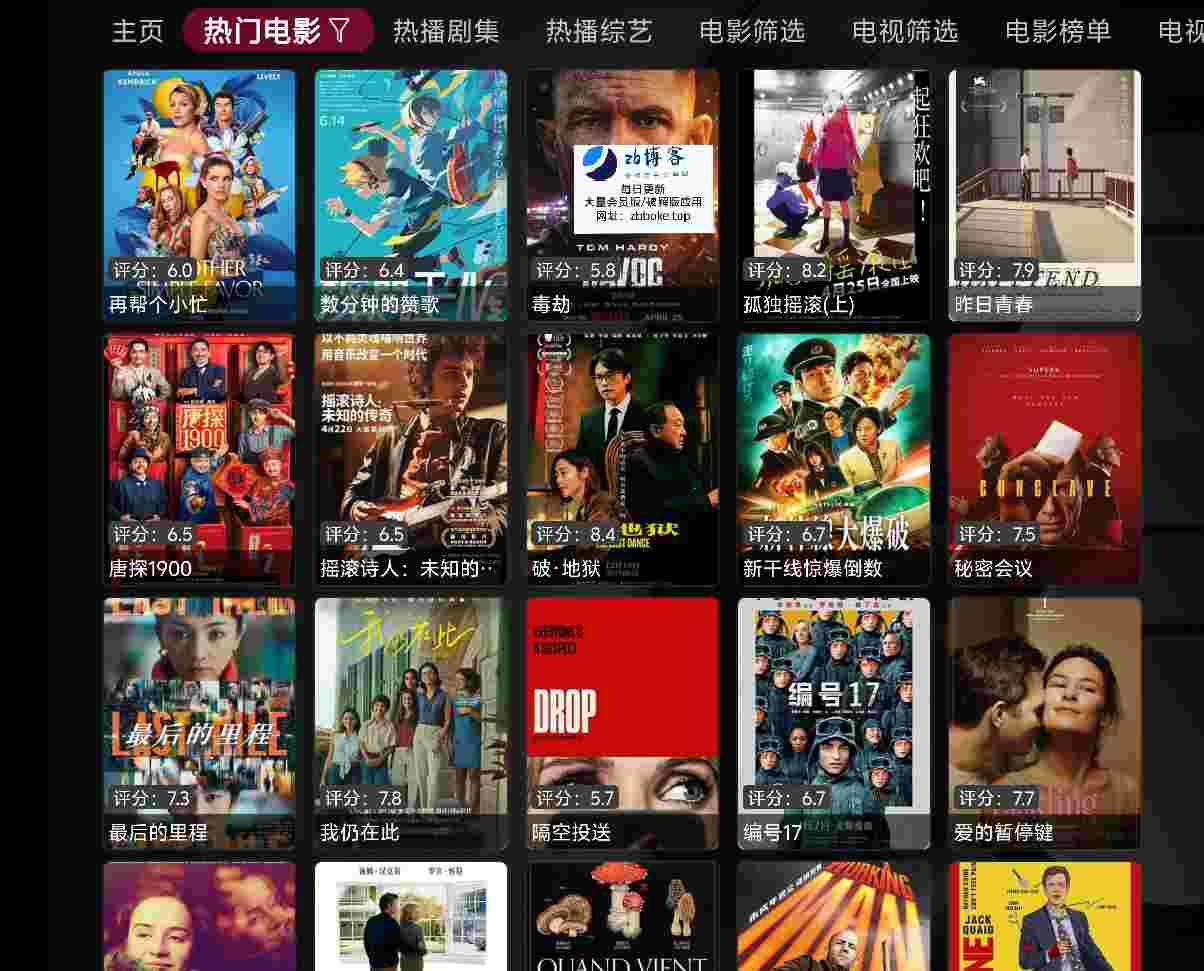Open the movie 破·地狱

(622, 459)
